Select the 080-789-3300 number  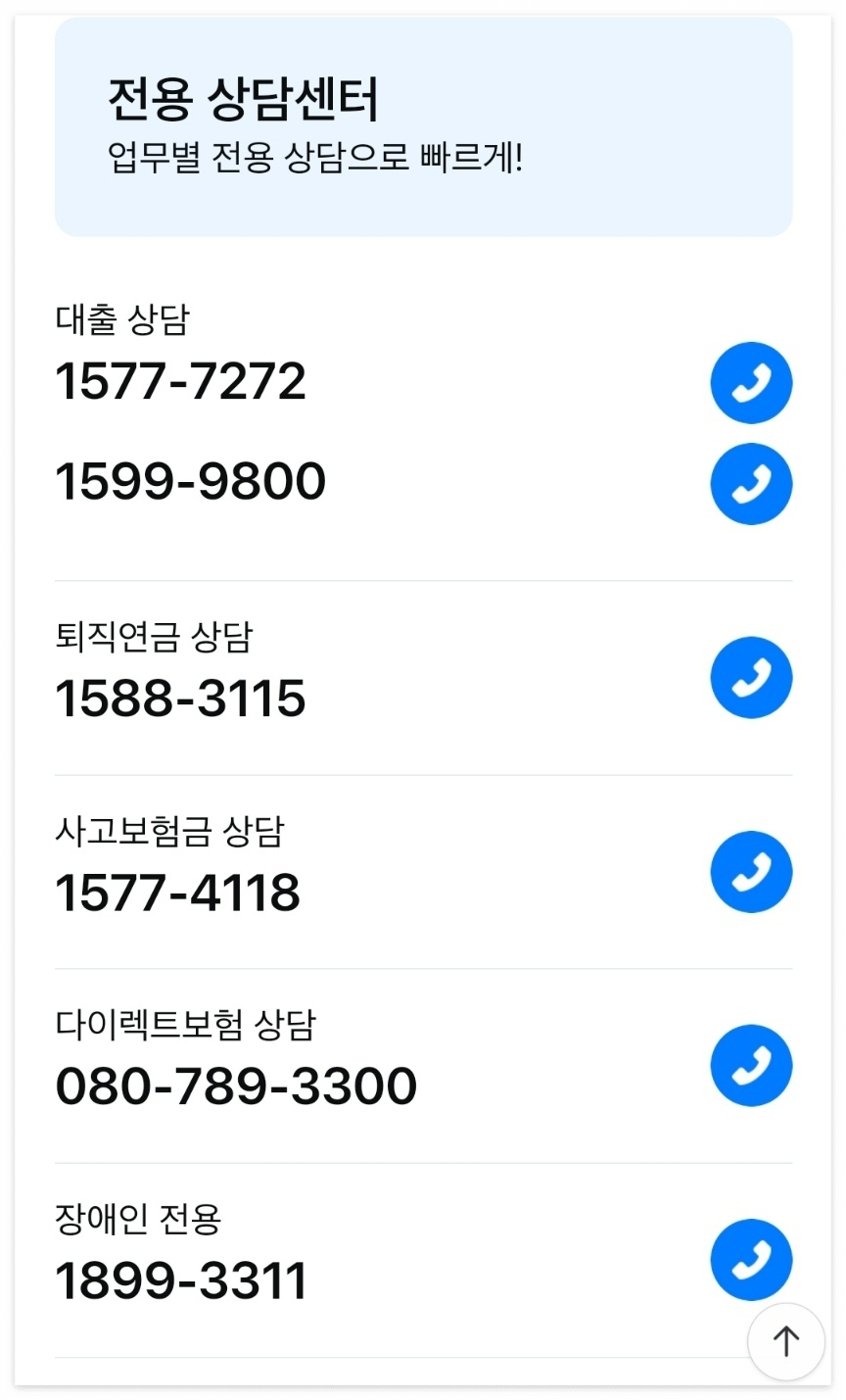tap(236, 1085)
